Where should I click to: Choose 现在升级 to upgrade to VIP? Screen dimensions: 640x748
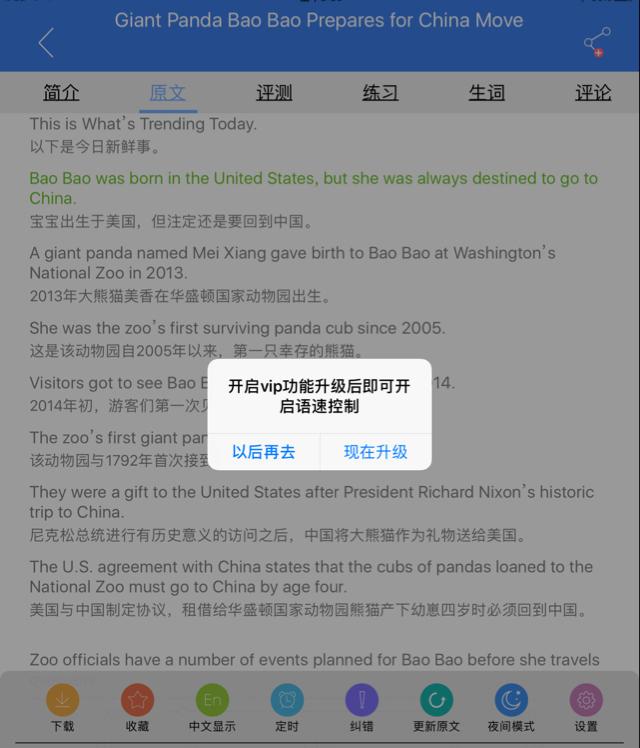pos(376,452)
